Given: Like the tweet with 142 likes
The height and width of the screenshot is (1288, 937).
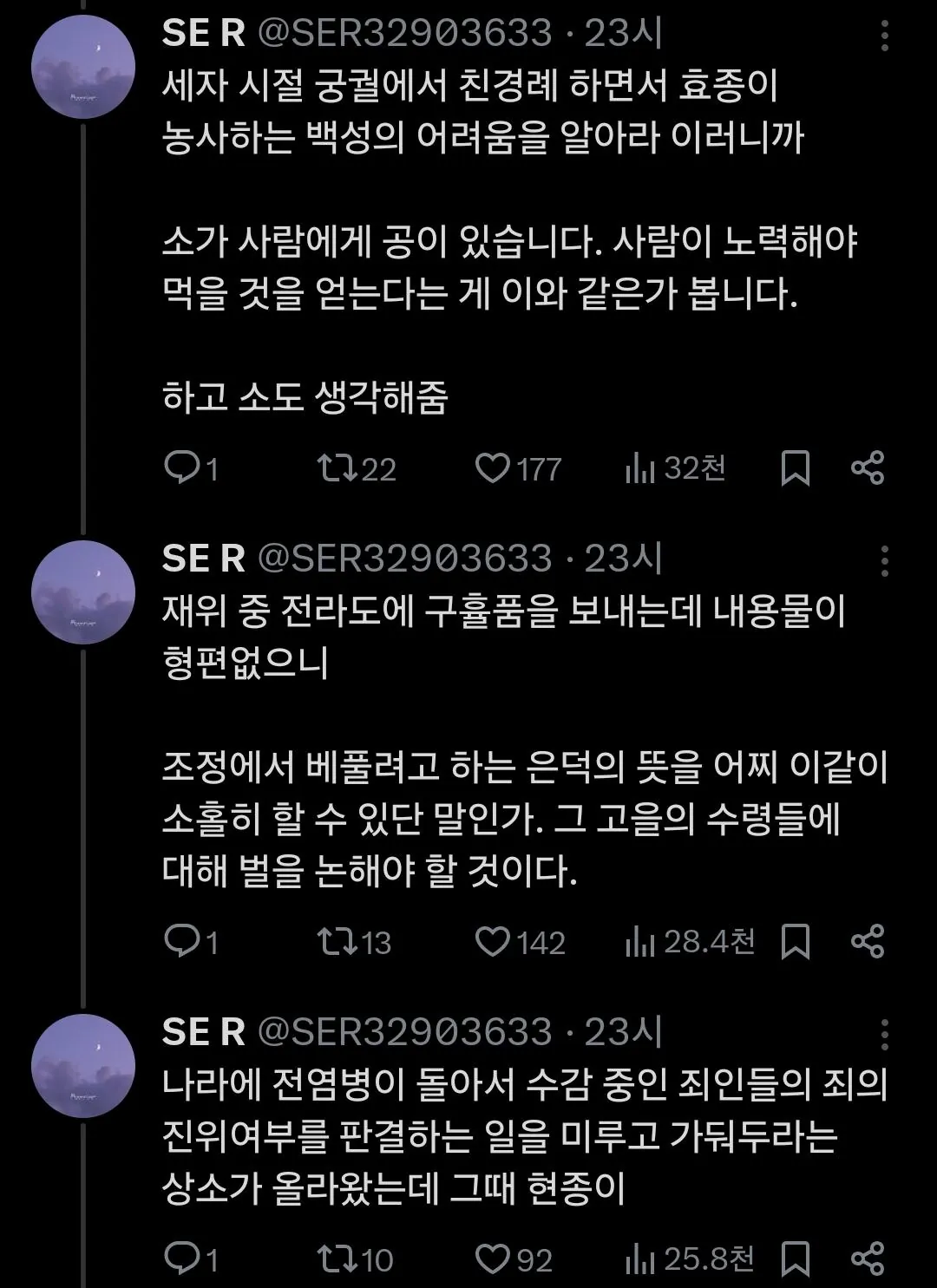Looking at the screenshot, I should (494, 942).
